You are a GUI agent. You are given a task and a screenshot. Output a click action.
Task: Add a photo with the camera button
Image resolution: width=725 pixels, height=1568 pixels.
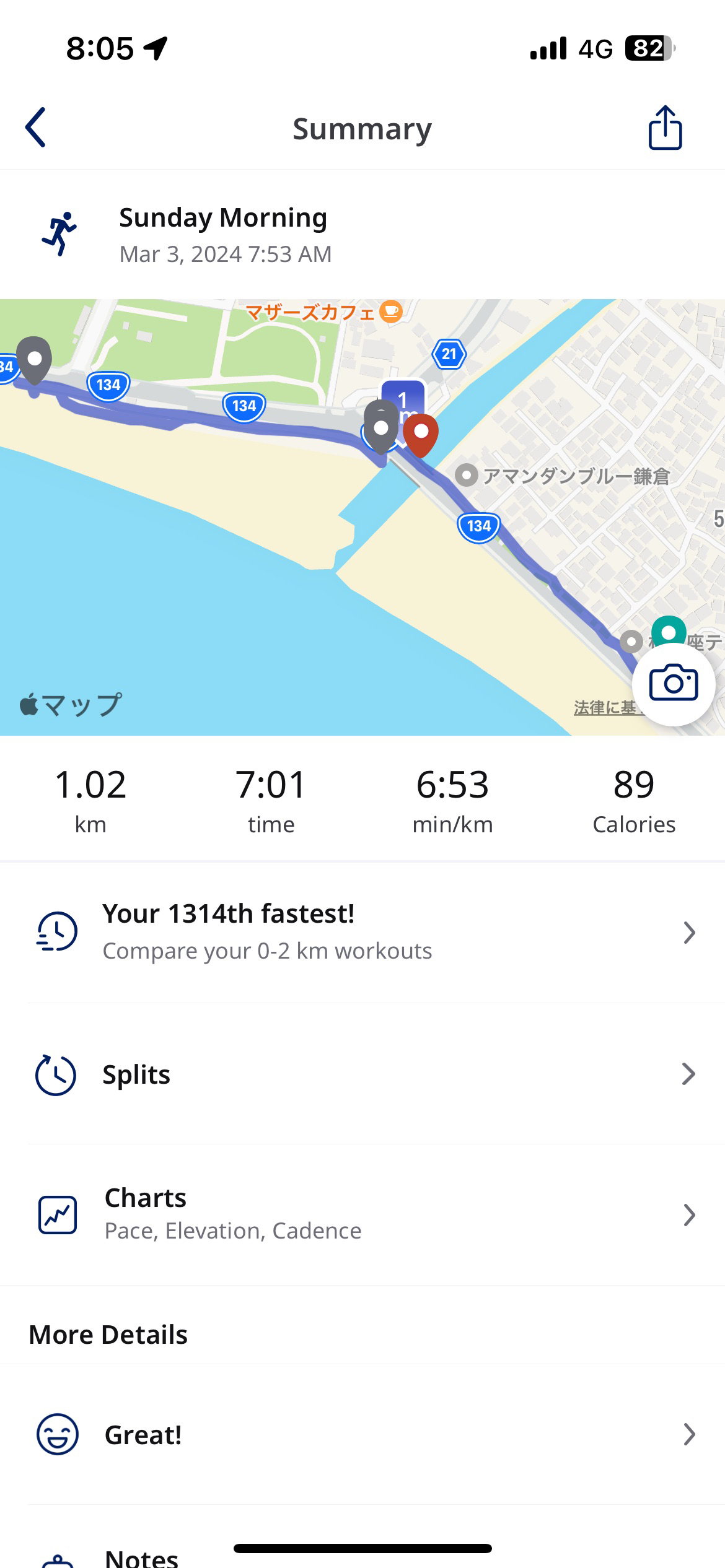tap(674, 683)
